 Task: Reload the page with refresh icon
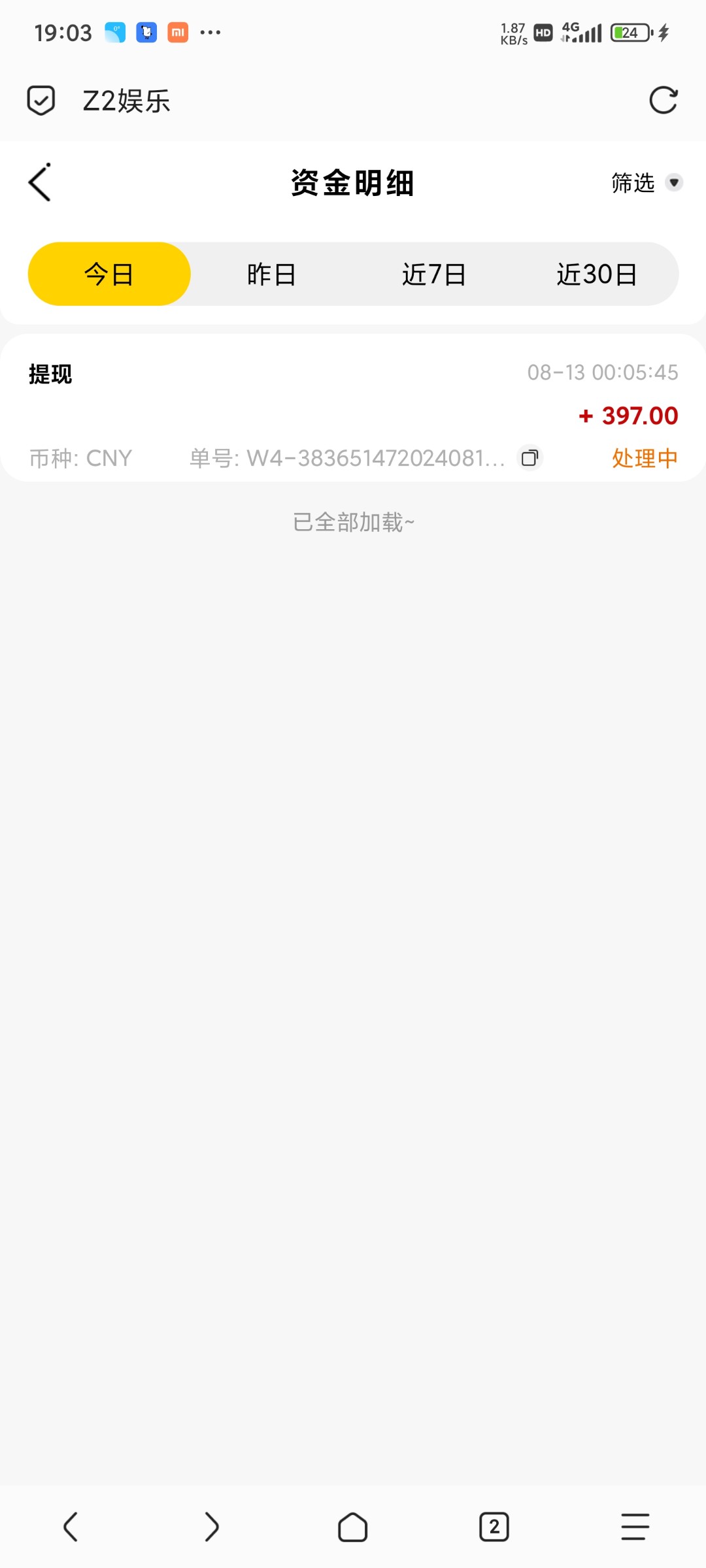(663, 101)
